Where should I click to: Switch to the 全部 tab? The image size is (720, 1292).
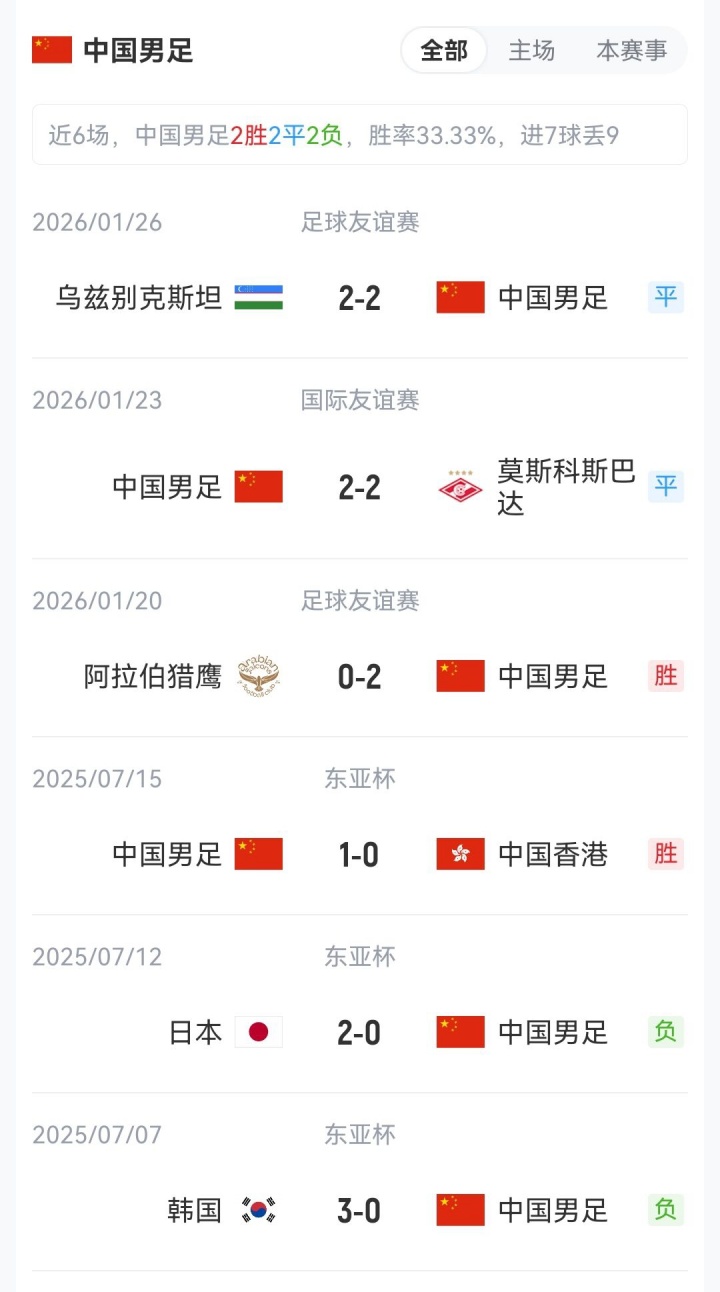pyautogui.click(x=443, y=48)
